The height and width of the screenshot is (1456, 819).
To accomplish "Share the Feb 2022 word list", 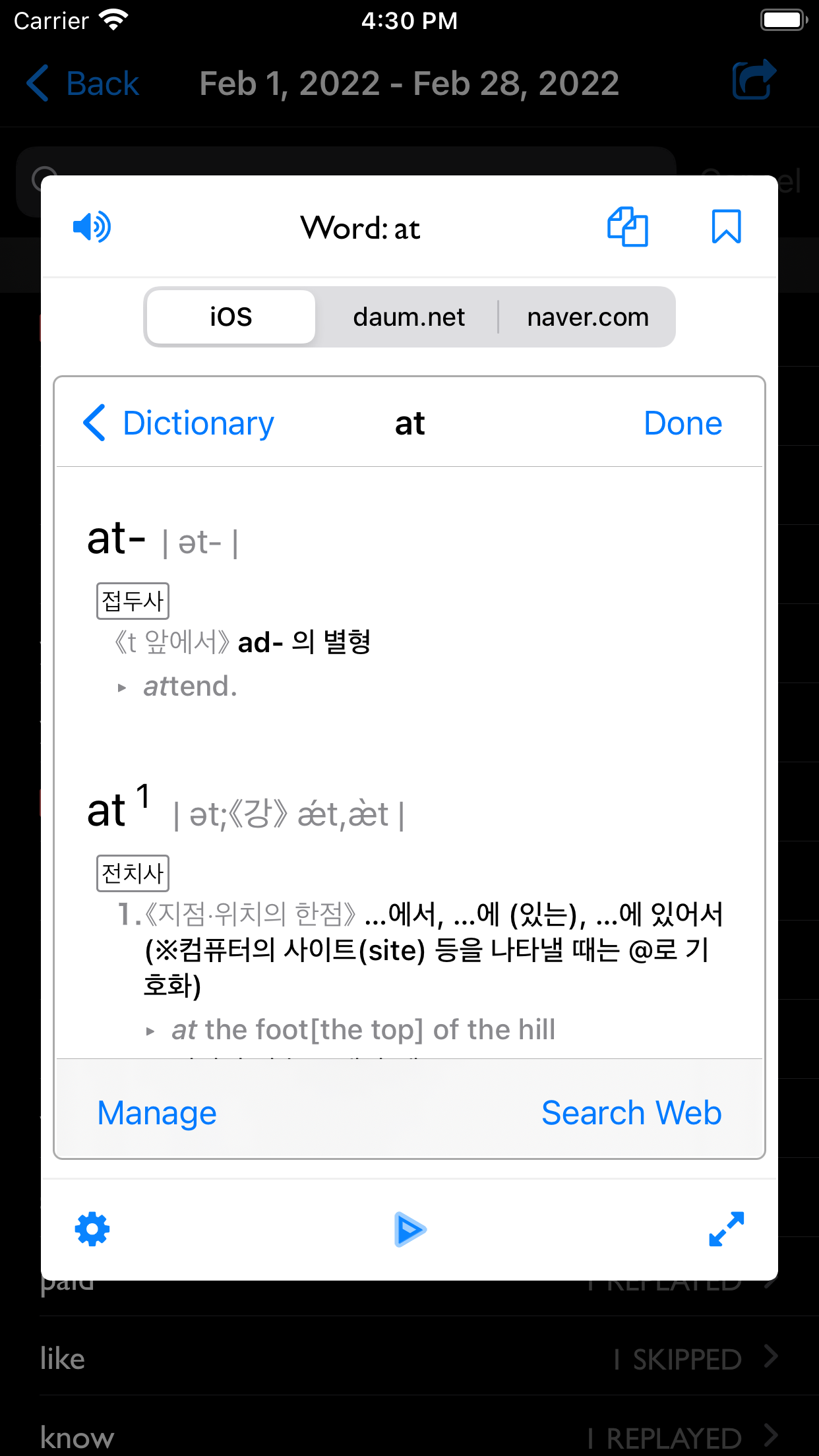I will point(754,80).
